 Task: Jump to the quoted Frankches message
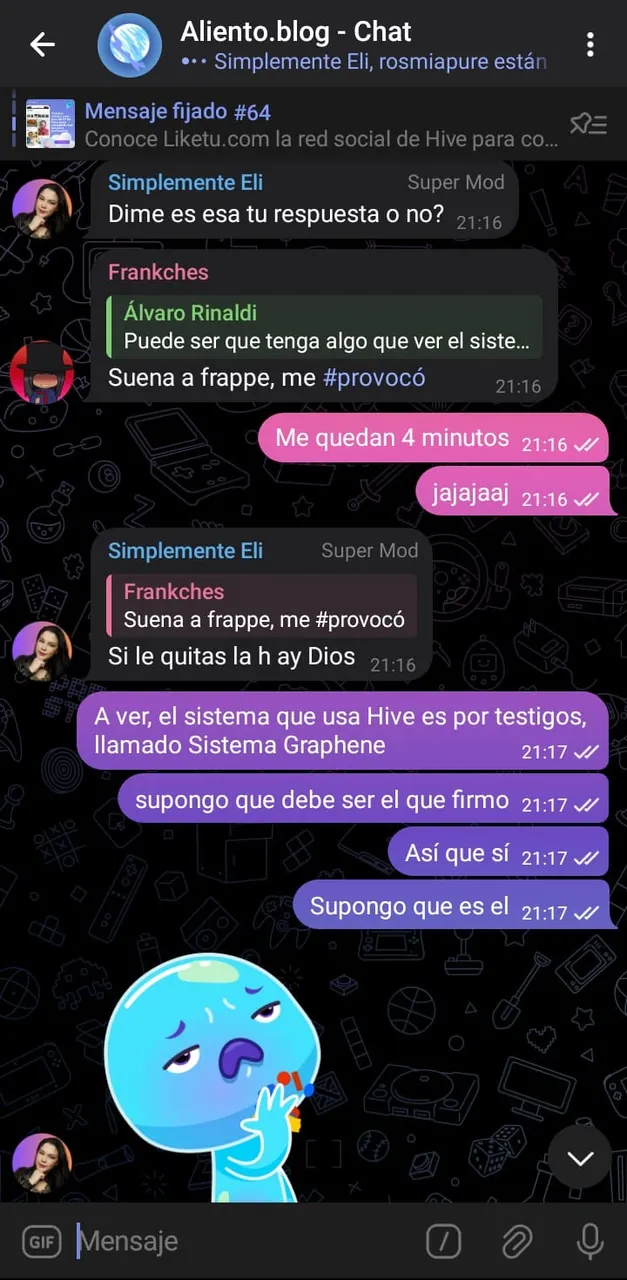[263, 606]
